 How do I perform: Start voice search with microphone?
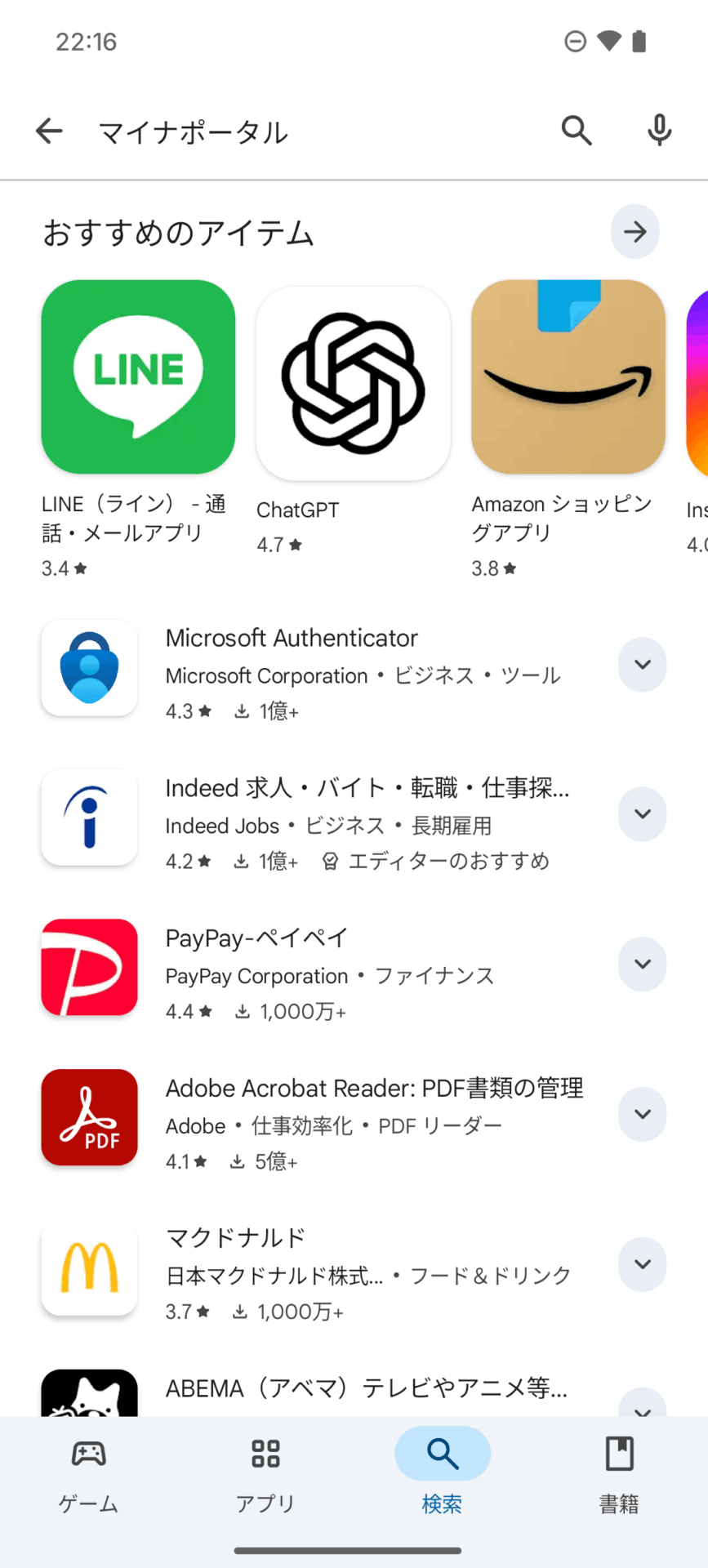tap(659, 131)
